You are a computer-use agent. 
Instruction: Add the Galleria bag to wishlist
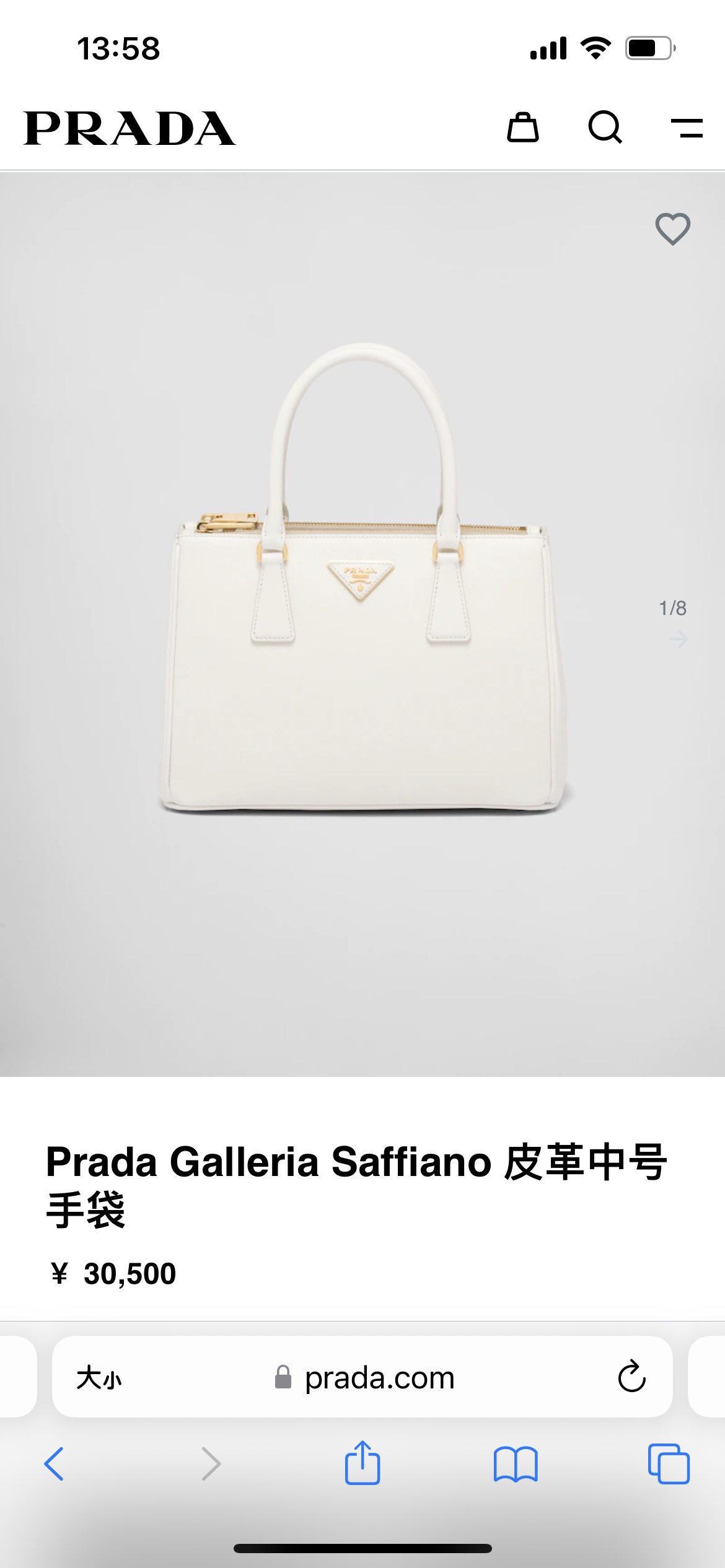click(x=673, y=229)
